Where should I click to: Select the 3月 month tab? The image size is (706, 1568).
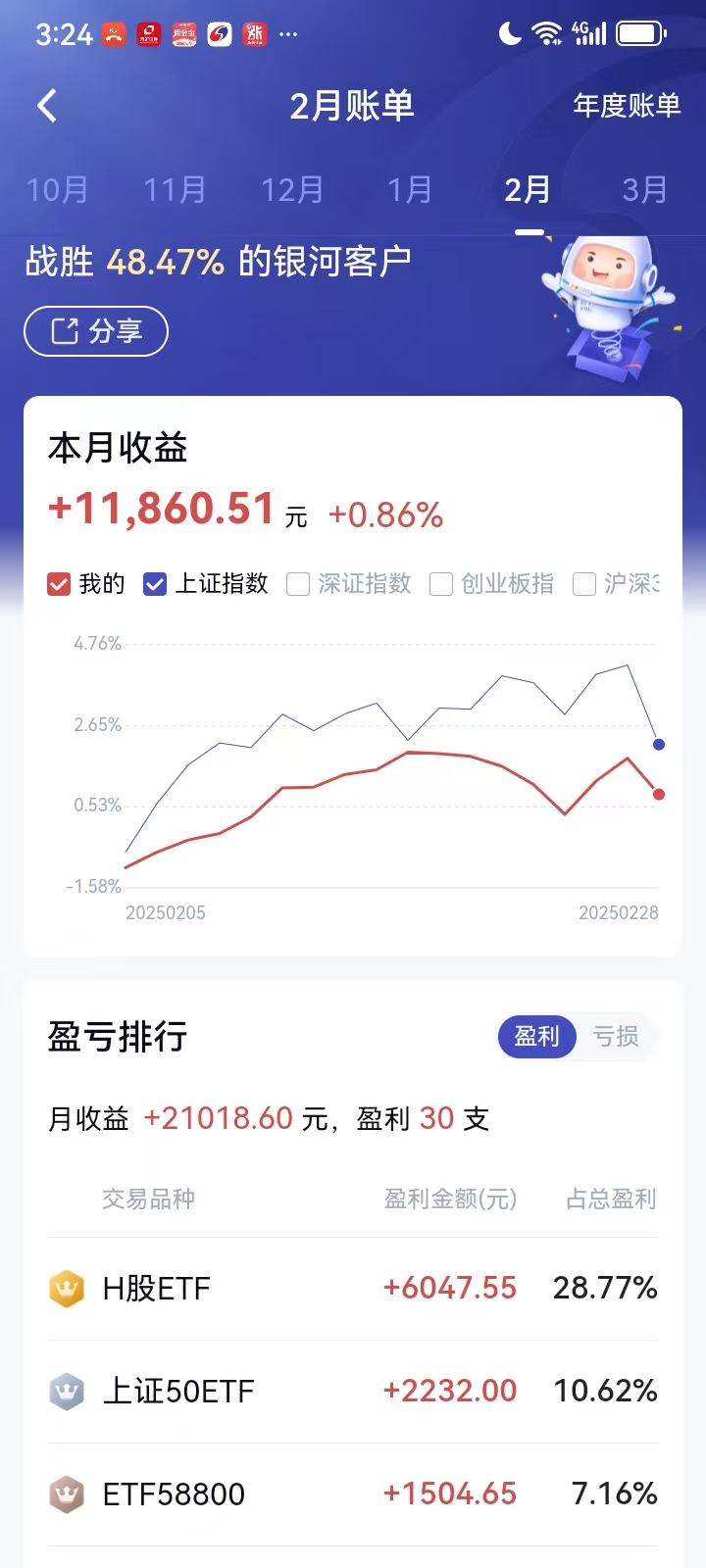(x=644, y=189)
